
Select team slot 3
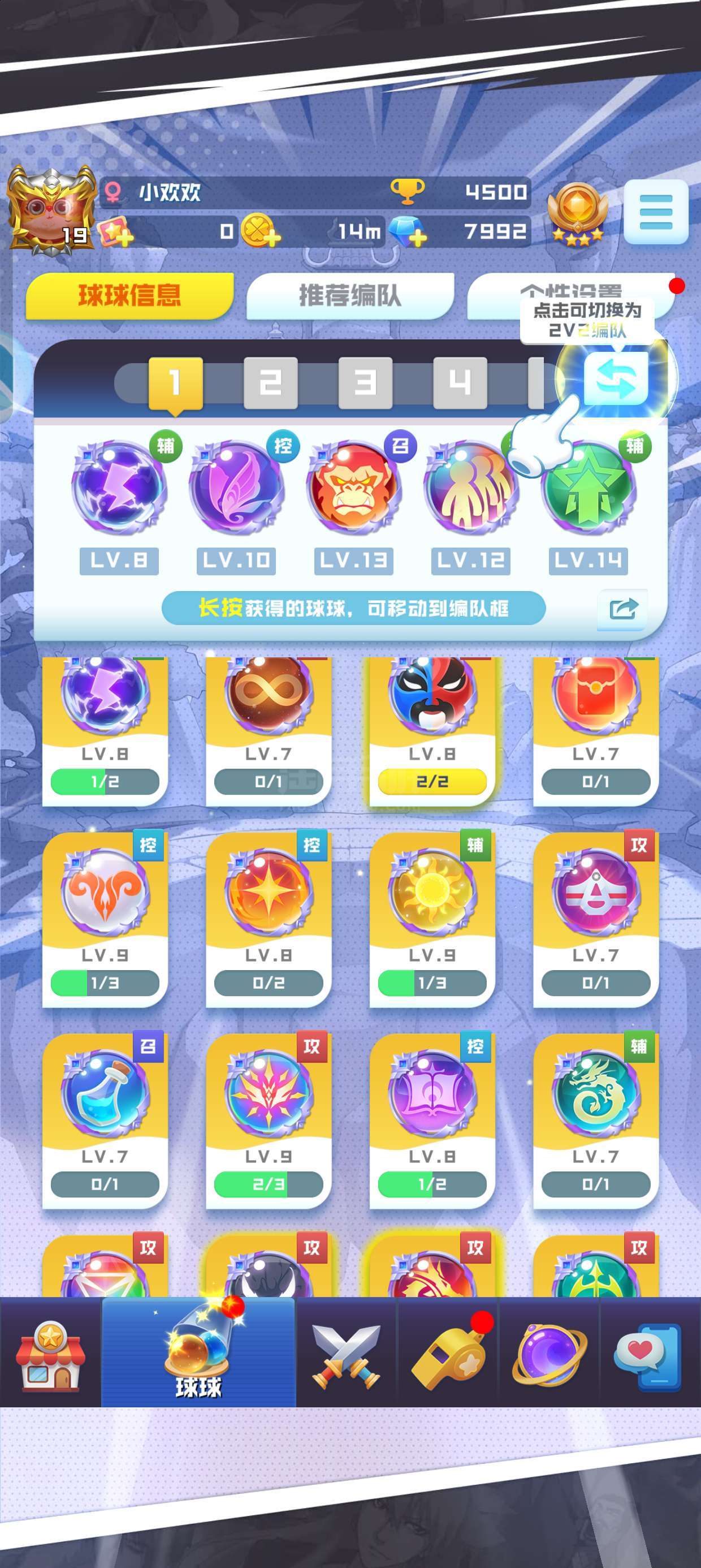[365, 383]
